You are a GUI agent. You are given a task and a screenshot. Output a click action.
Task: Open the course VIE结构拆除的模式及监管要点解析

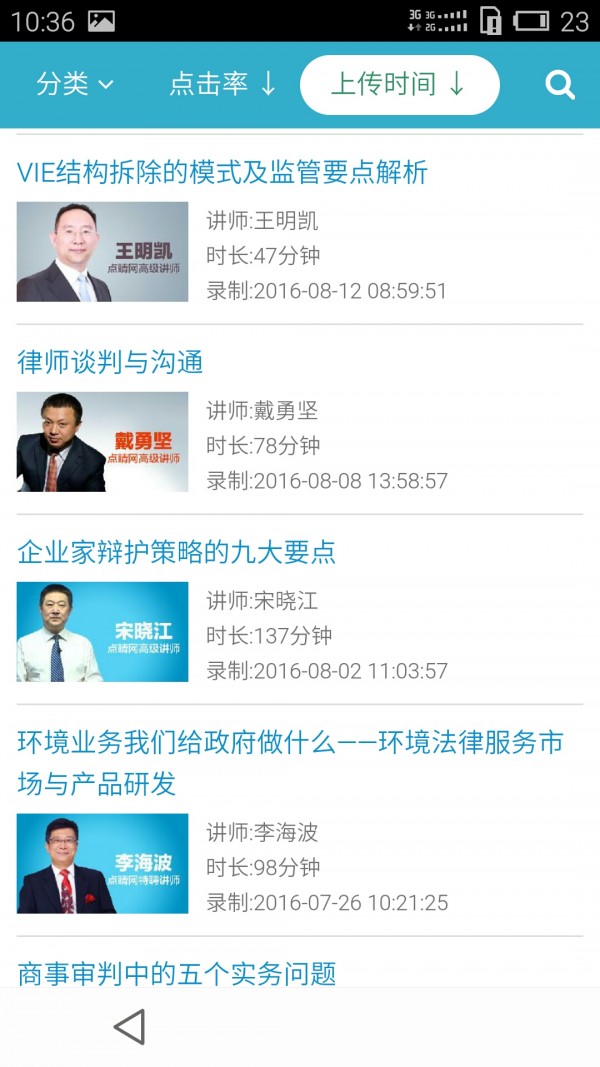222,172
